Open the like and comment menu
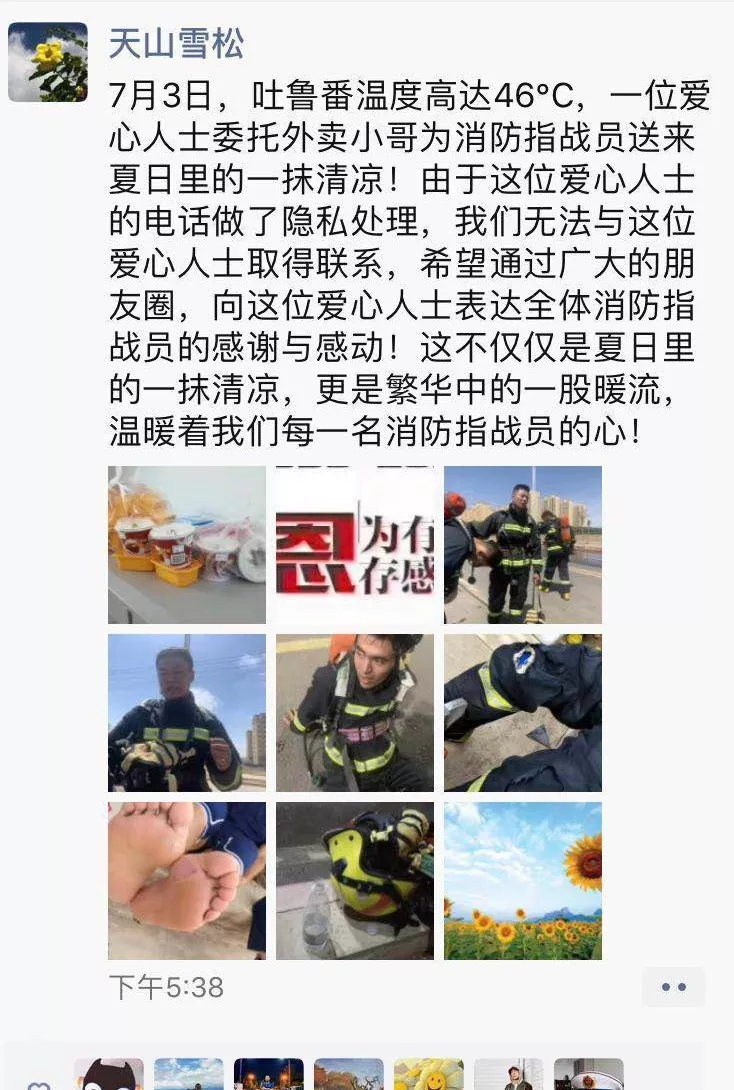This screenshot has width=734, height=1090. [673, 987]
